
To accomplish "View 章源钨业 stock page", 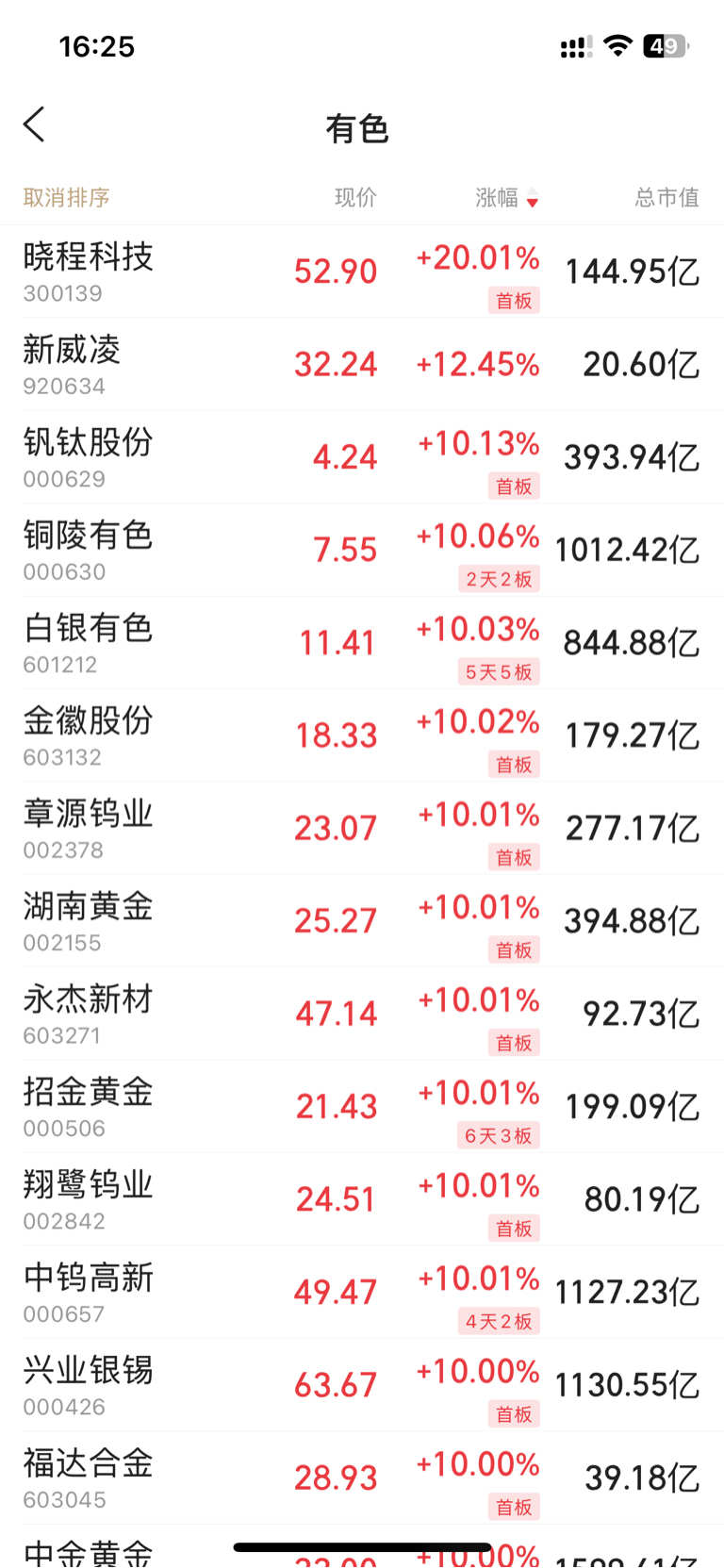I will pos(362,828).
